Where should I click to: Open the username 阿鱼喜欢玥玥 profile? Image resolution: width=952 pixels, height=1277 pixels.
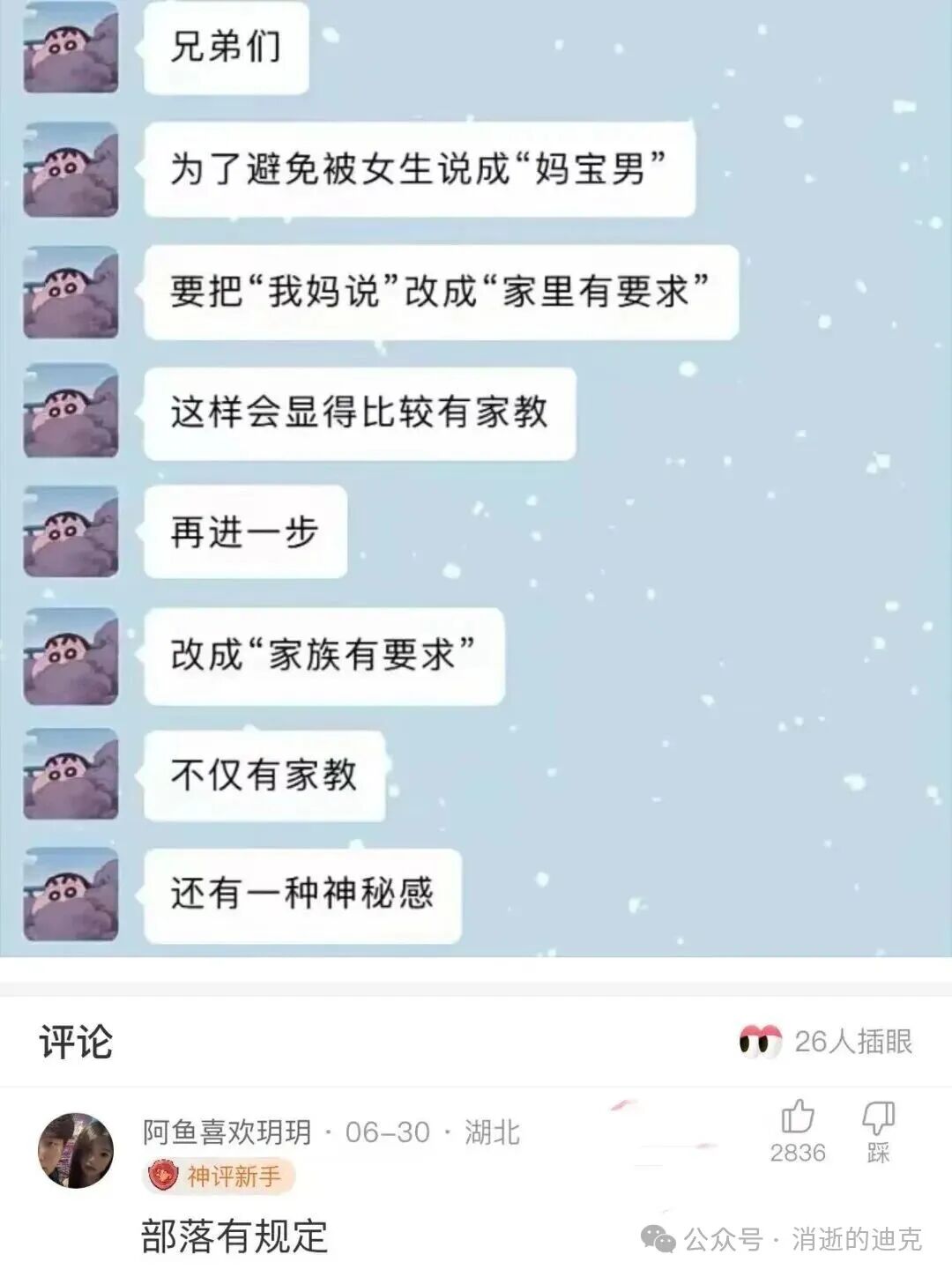[x=227, y=1132]
